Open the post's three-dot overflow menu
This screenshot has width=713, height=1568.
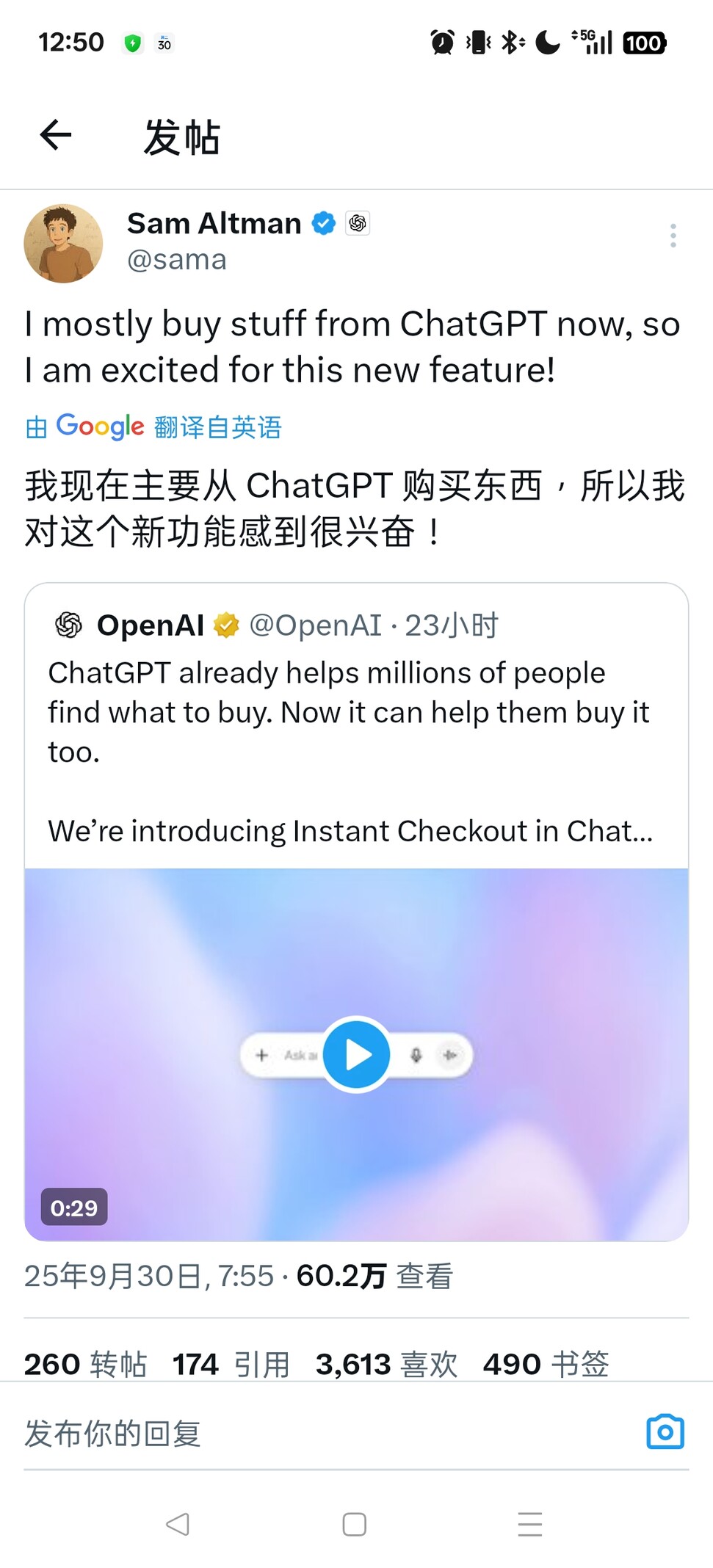673,236
